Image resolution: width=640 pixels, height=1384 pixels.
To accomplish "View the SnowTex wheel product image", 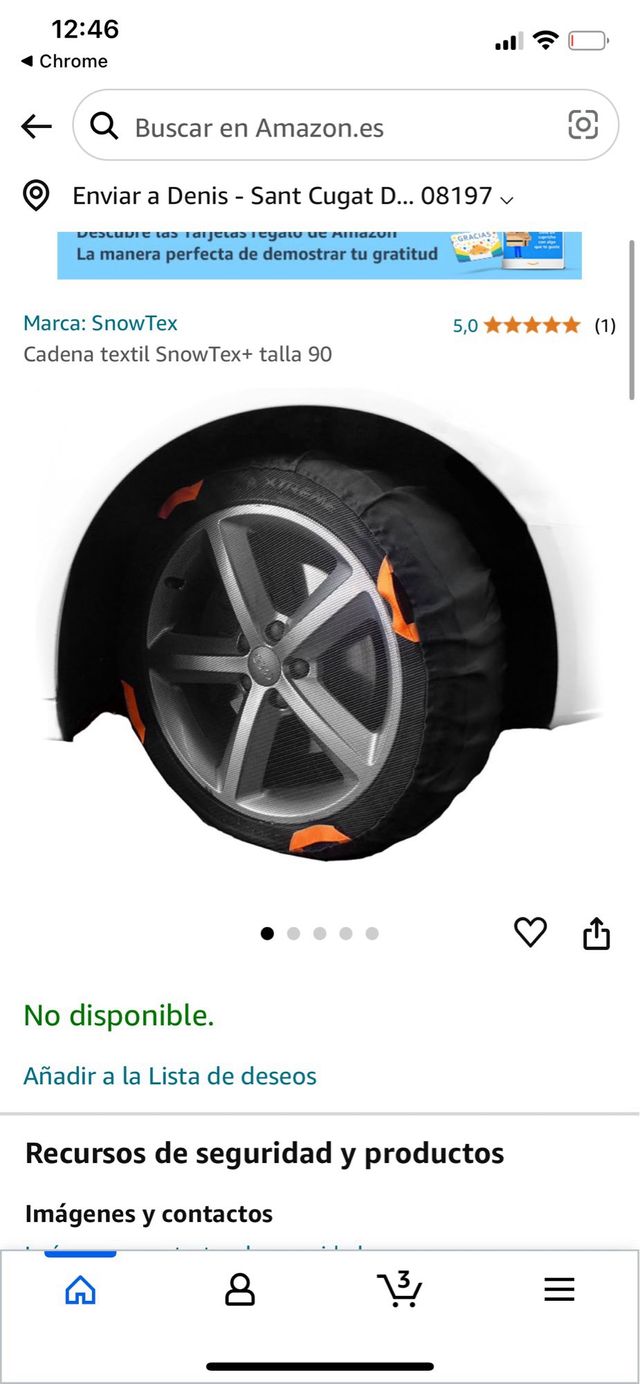I will pyautogui.click(x=320, y=640).
